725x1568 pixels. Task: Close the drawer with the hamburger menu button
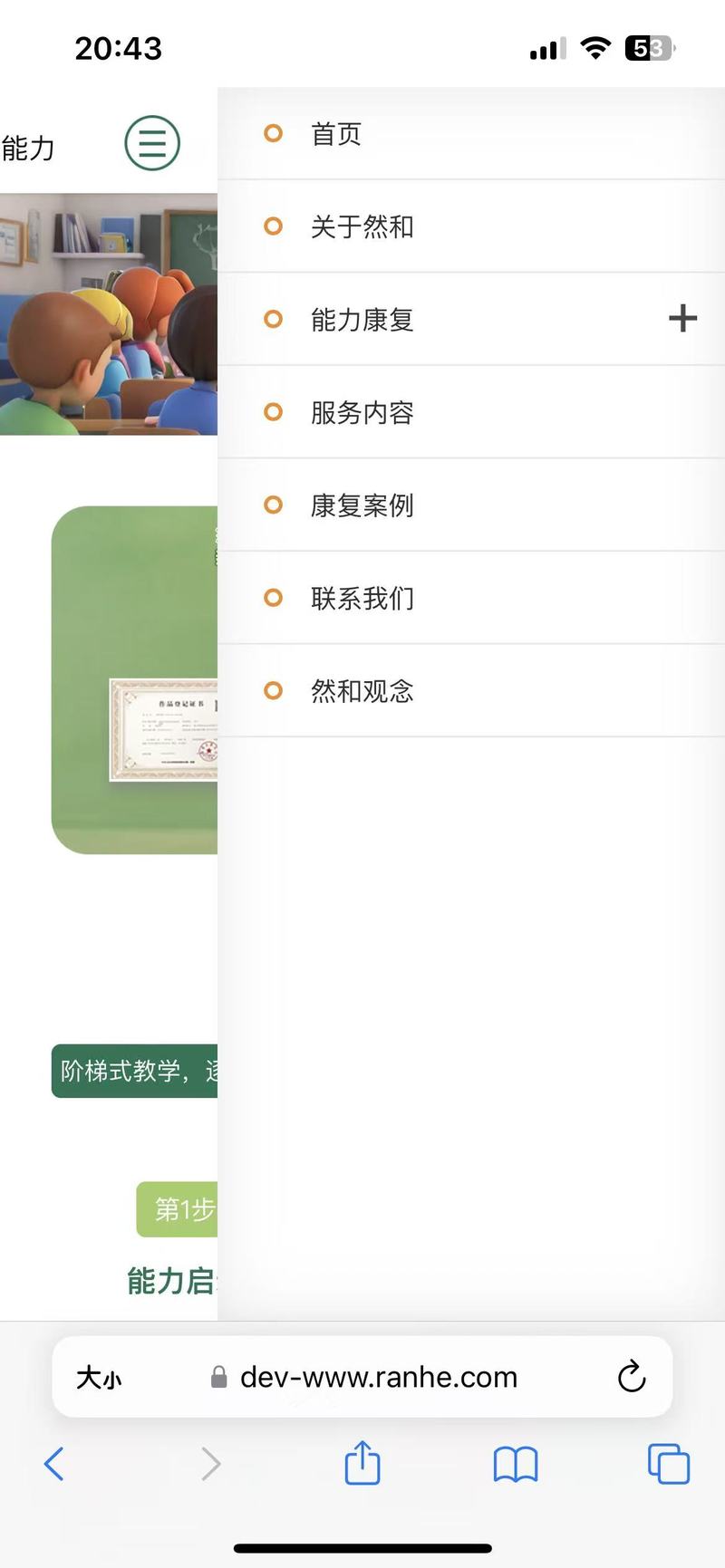pyautogui.click(x=152, y=143)
